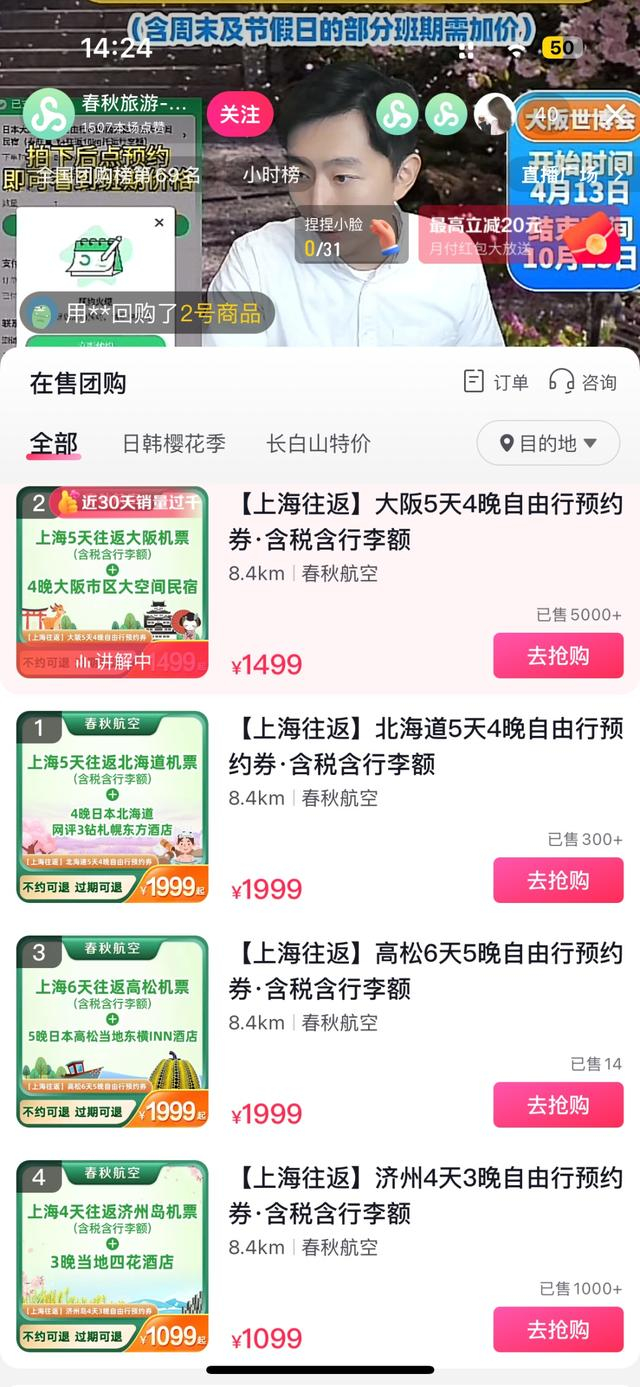This screenshot has height=1387, width=640.
Task: Tap 去抢购 for the 济州4天3晚 package
Action: (558, 1329)
